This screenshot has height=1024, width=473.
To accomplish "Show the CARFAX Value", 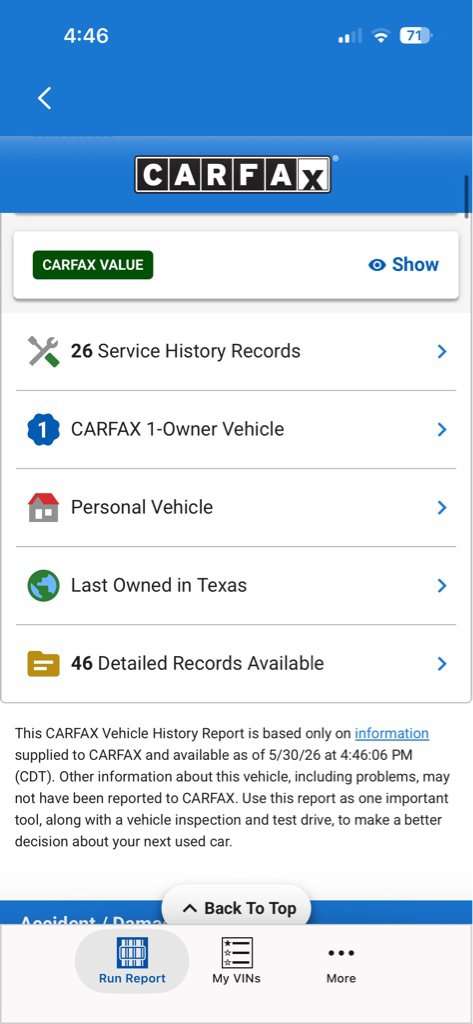I will coord(403,264).
